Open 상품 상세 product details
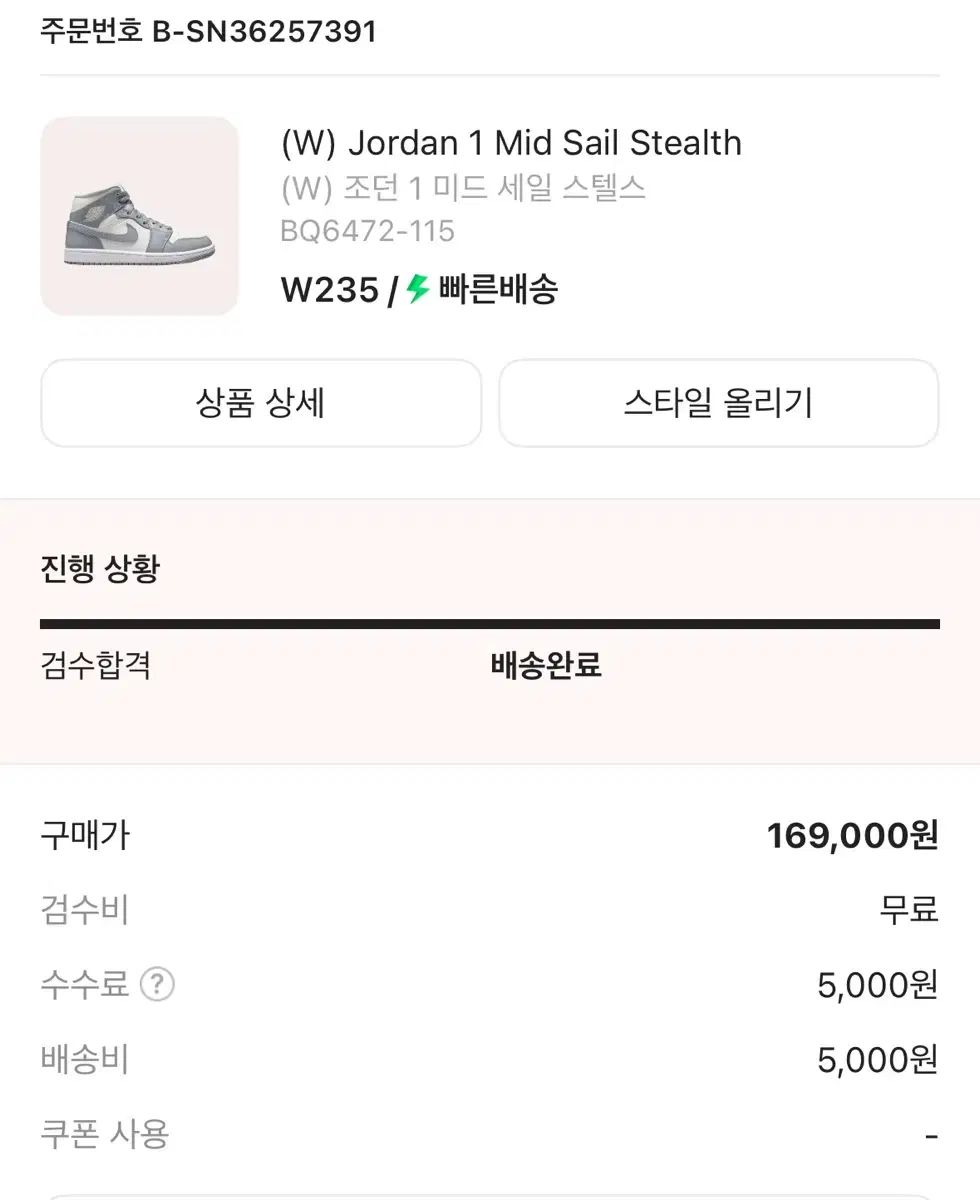980x1200 pixels. [x=260, y=402]
